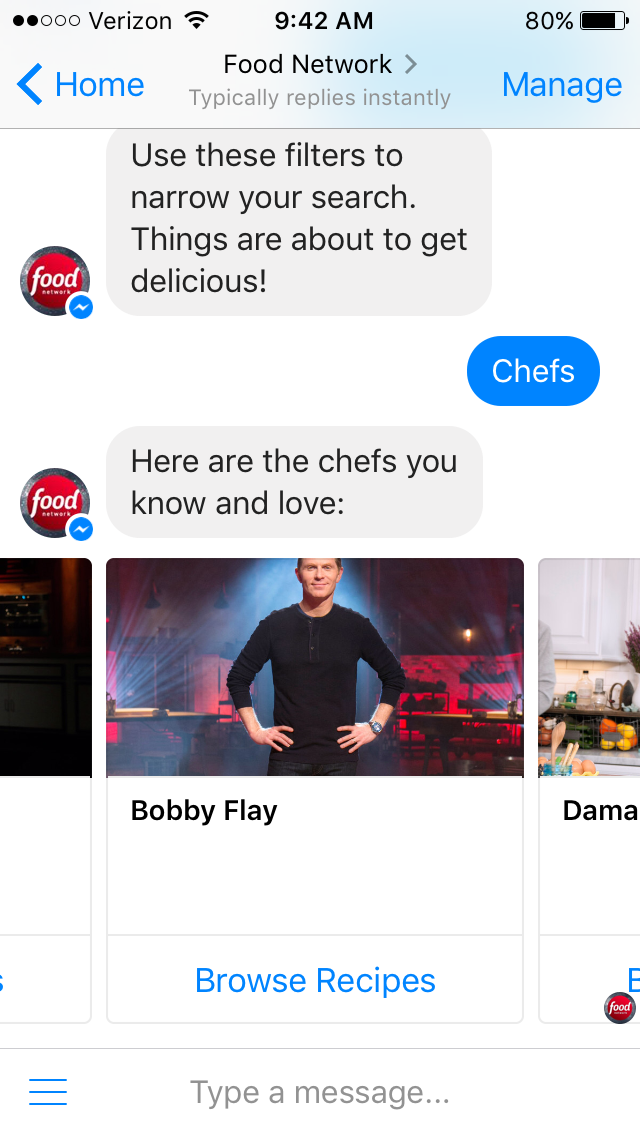Image resolution: width=640 pixels, height=1136 pixels.
Task: Go back to Home
Action: tap(80, 85)
